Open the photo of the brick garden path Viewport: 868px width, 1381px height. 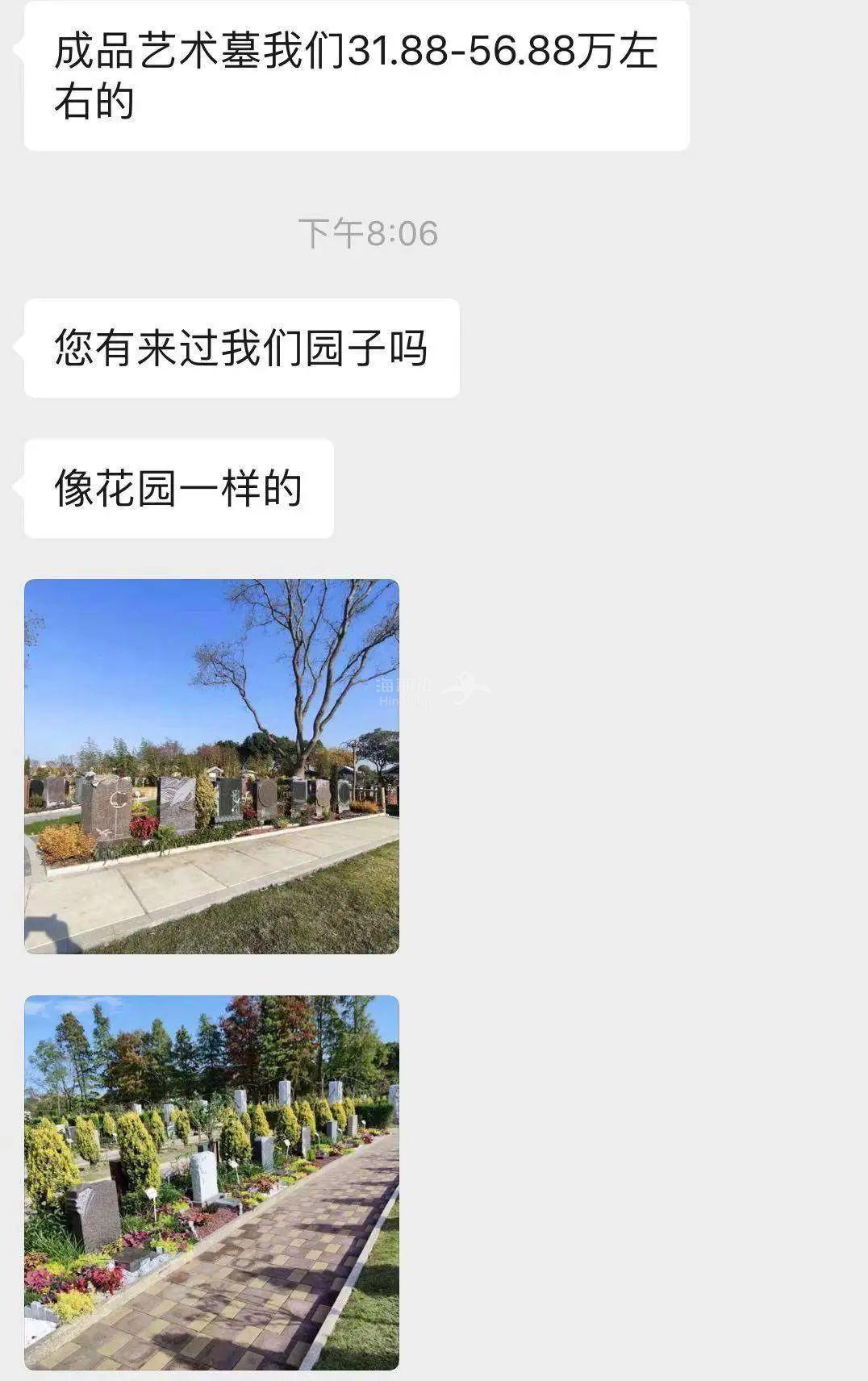point(211,1183)
